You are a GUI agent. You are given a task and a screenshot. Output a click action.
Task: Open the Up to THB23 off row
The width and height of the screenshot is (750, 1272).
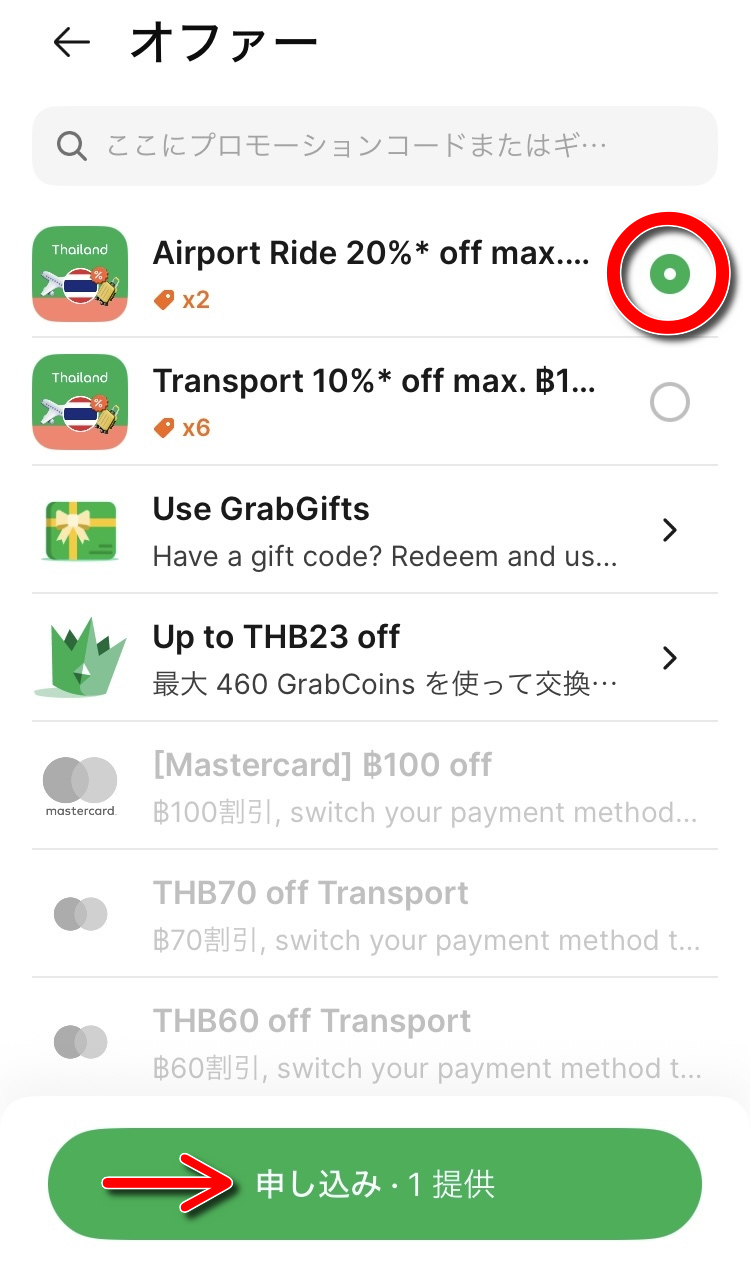[375, 658]
